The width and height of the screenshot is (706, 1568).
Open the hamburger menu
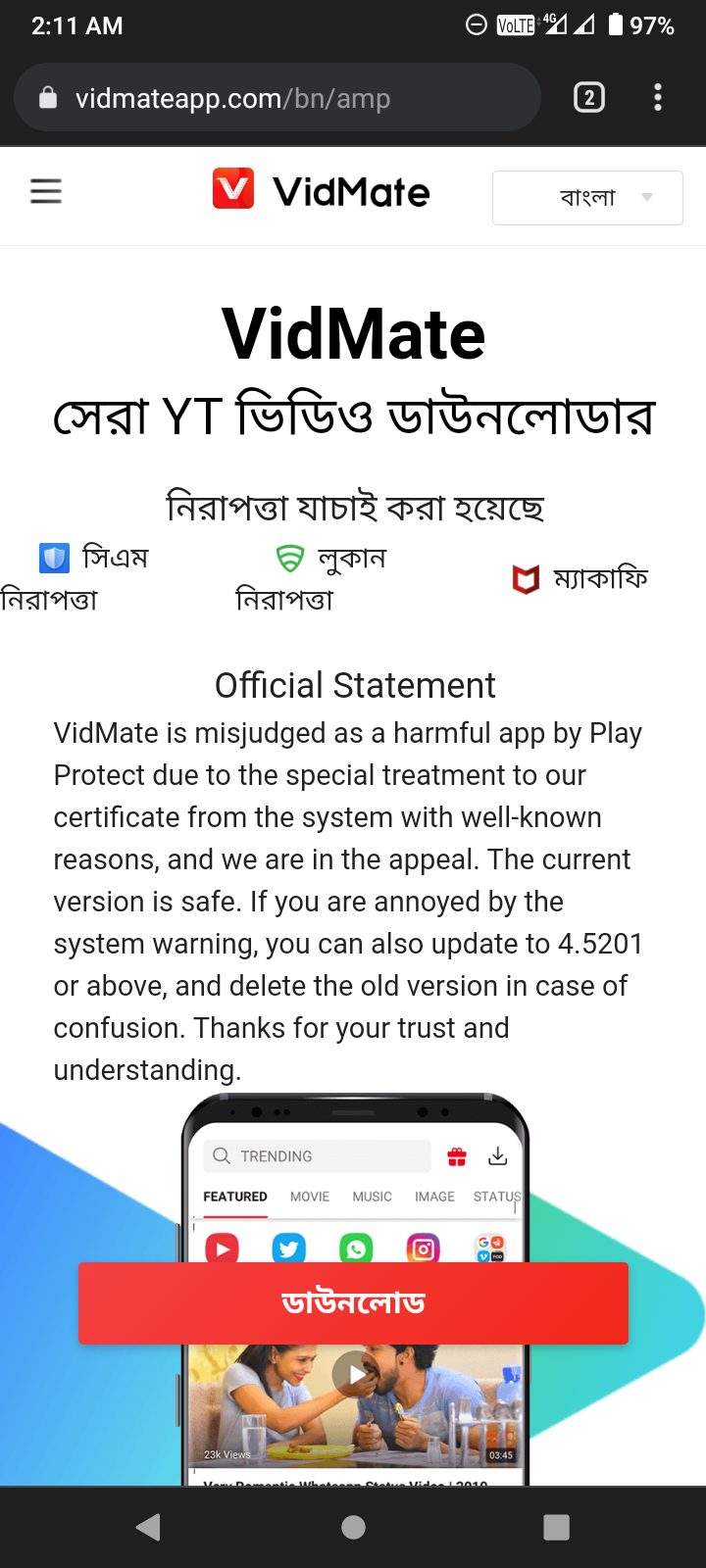click(x=46, y=191)
